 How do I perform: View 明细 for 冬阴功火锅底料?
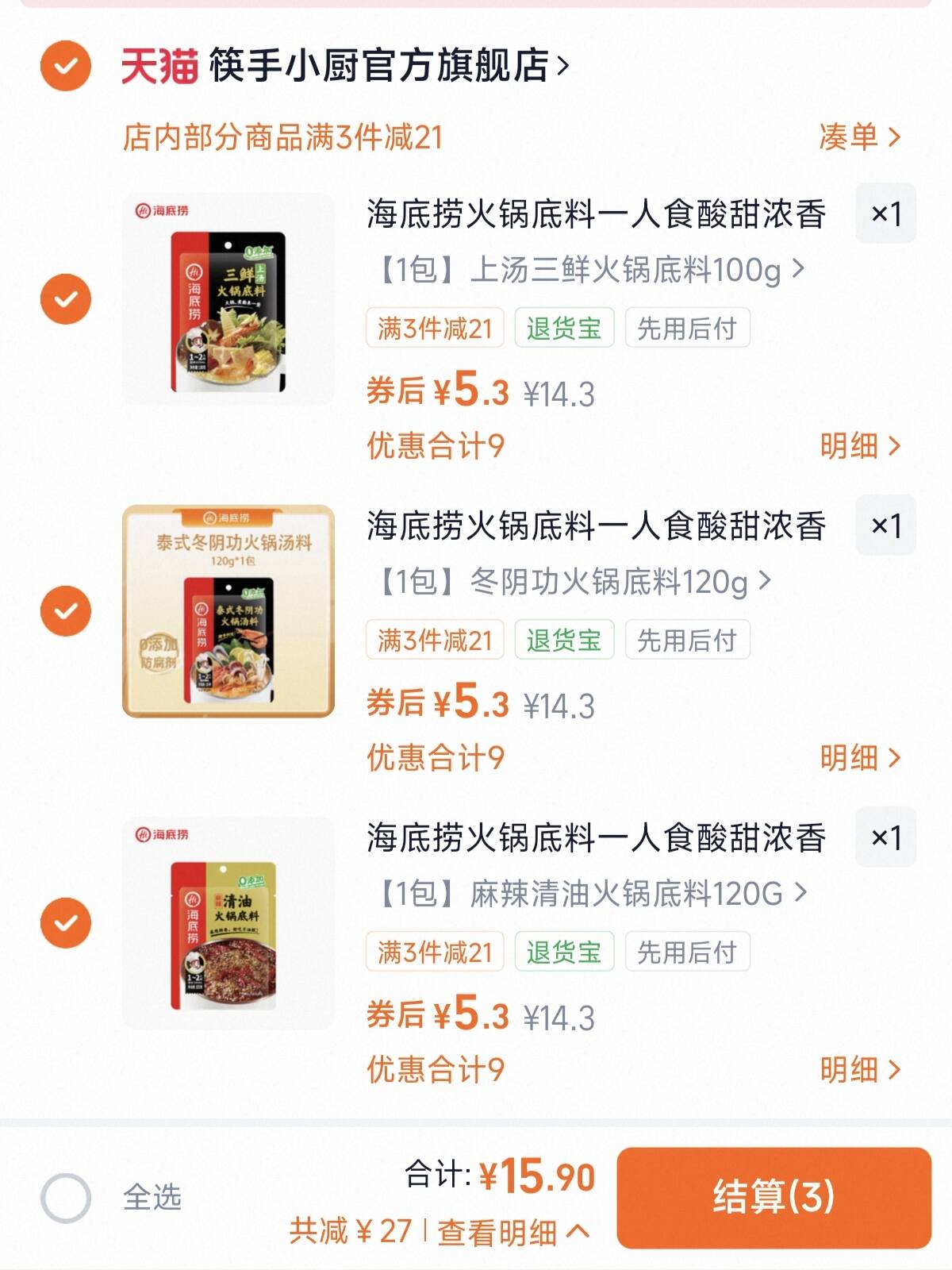tap(859, 758)
